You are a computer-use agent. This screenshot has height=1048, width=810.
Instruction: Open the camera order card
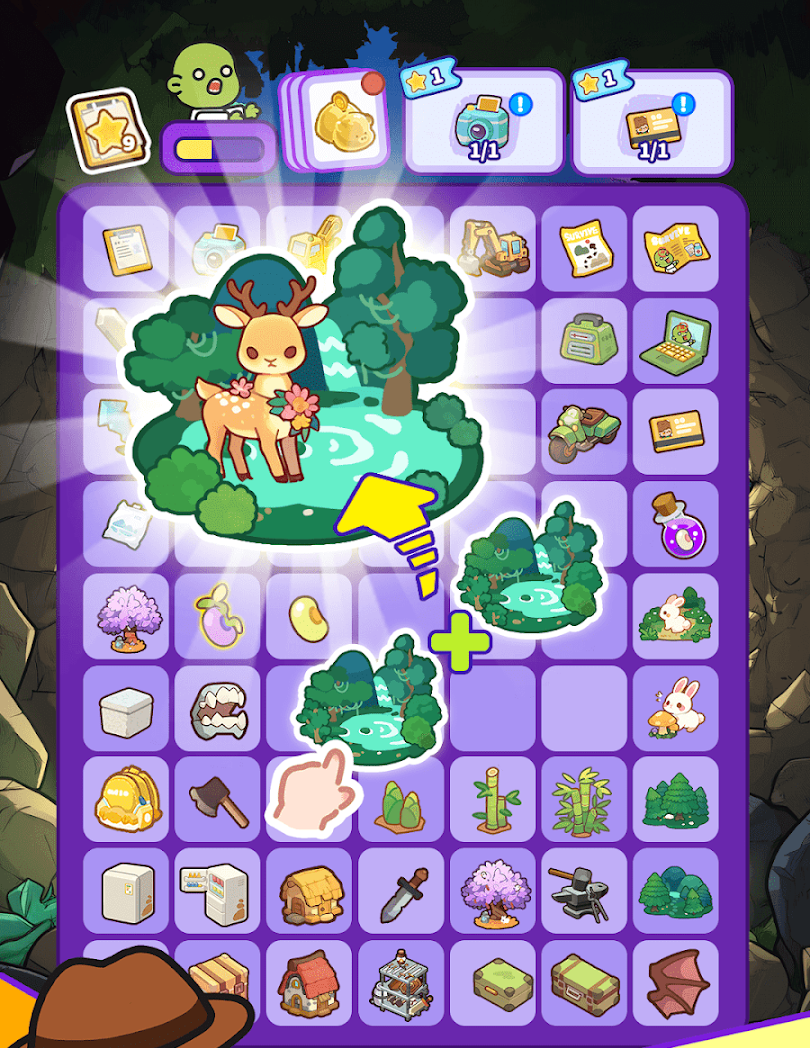(x=482, y=120)
